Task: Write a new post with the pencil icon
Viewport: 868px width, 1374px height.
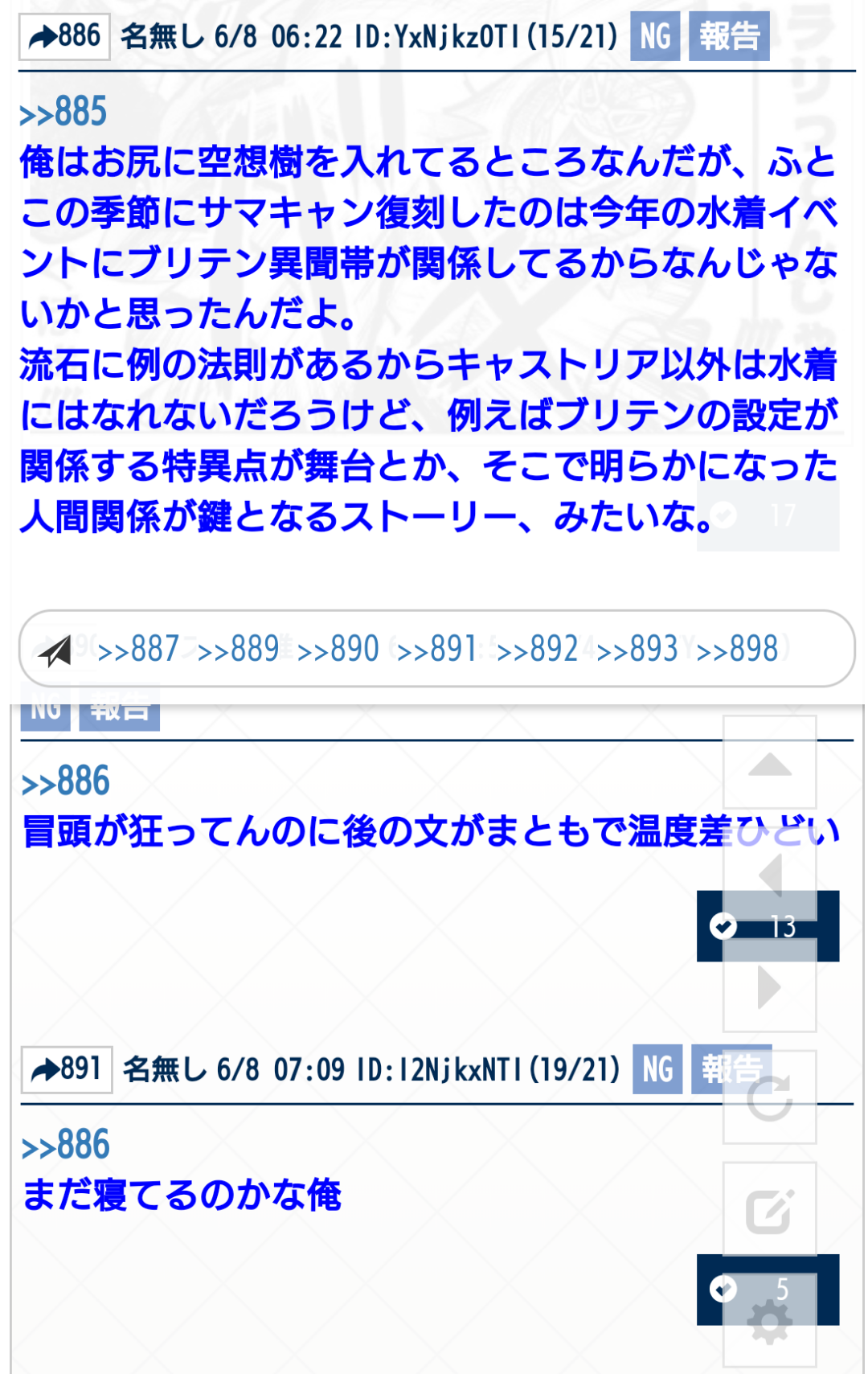Action: coord(769,1210)
